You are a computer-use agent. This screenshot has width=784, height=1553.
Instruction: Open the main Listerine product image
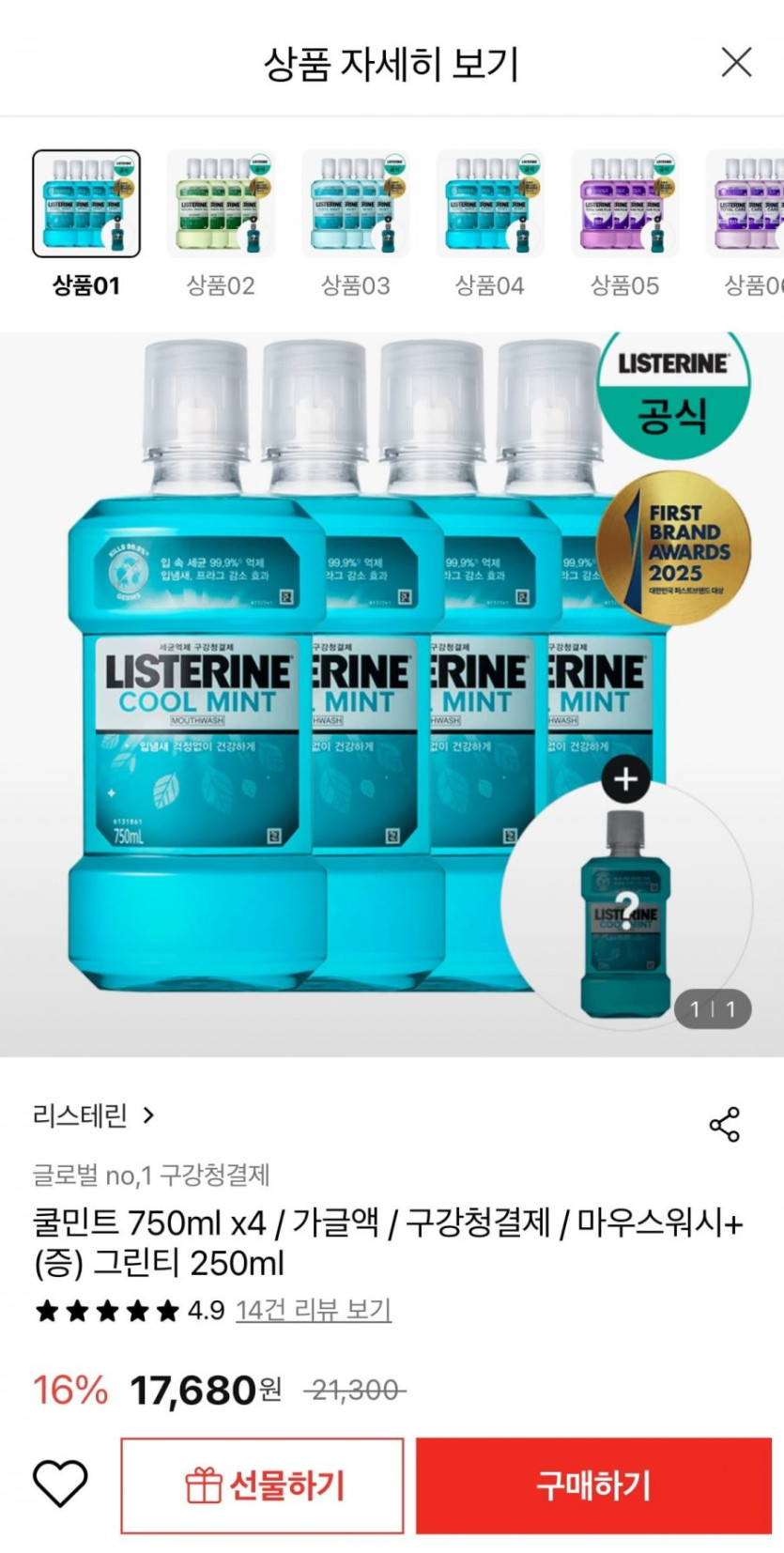tap(392, 695)
